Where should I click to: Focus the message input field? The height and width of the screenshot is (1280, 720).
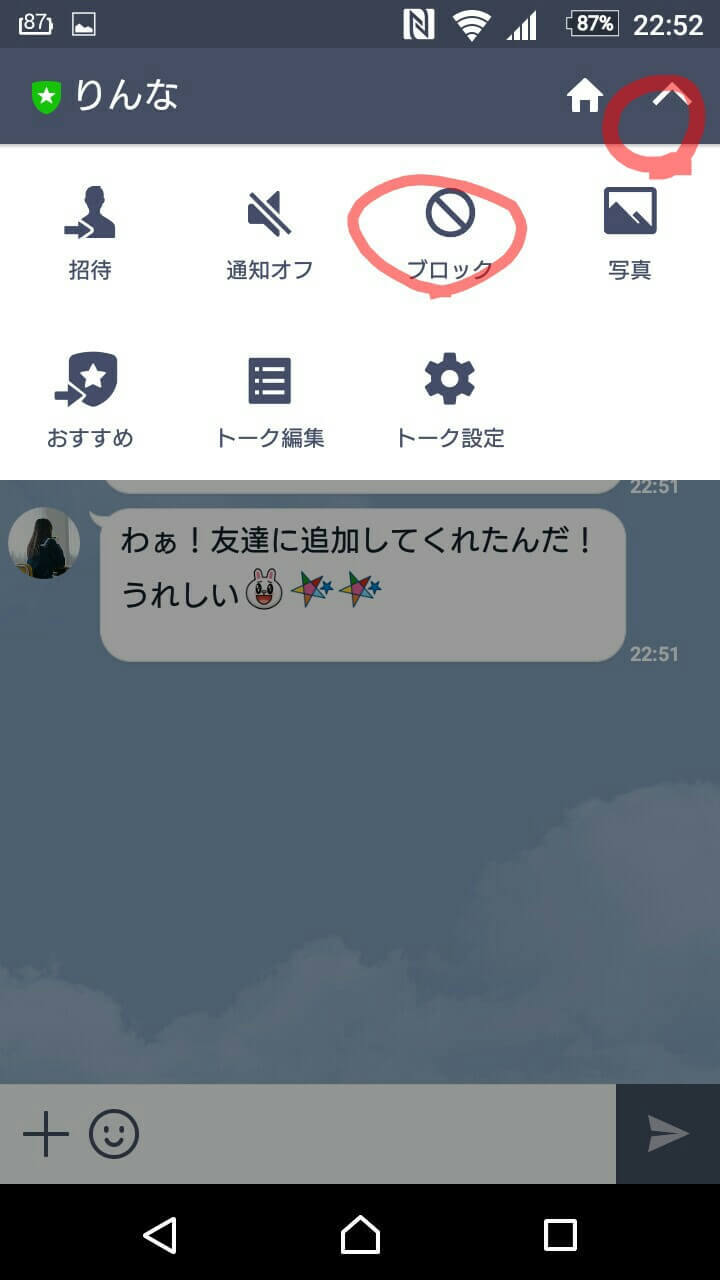coord(380,1134)
